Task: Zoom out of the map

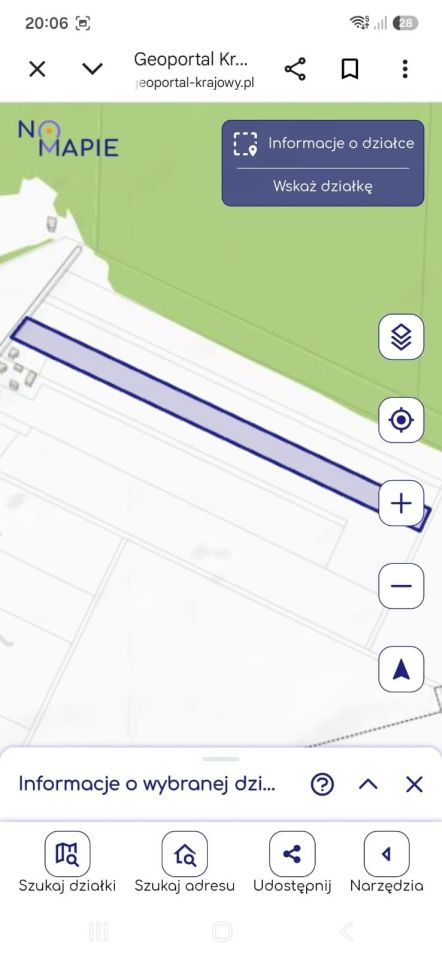Action: click(401, 586)
